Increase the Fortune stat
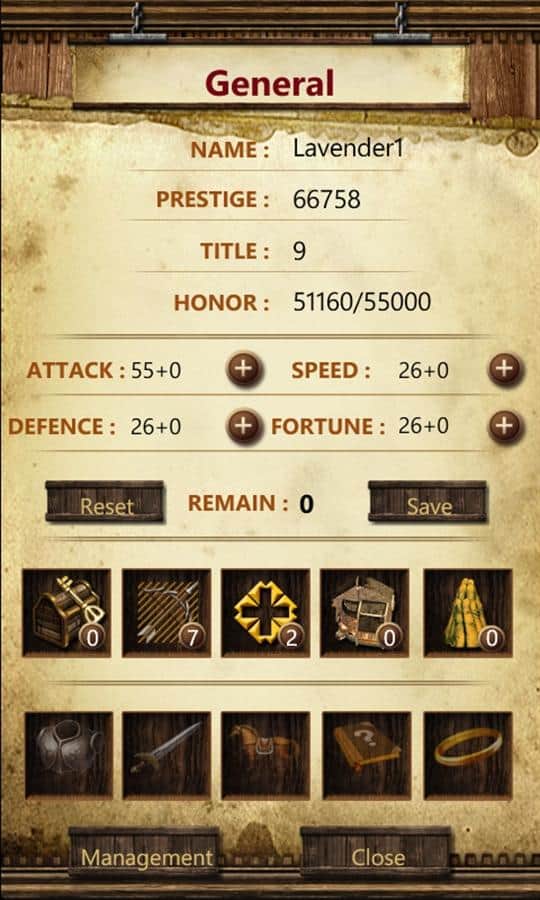The width and height of the screenshot is (540, 900). point(505,426)
